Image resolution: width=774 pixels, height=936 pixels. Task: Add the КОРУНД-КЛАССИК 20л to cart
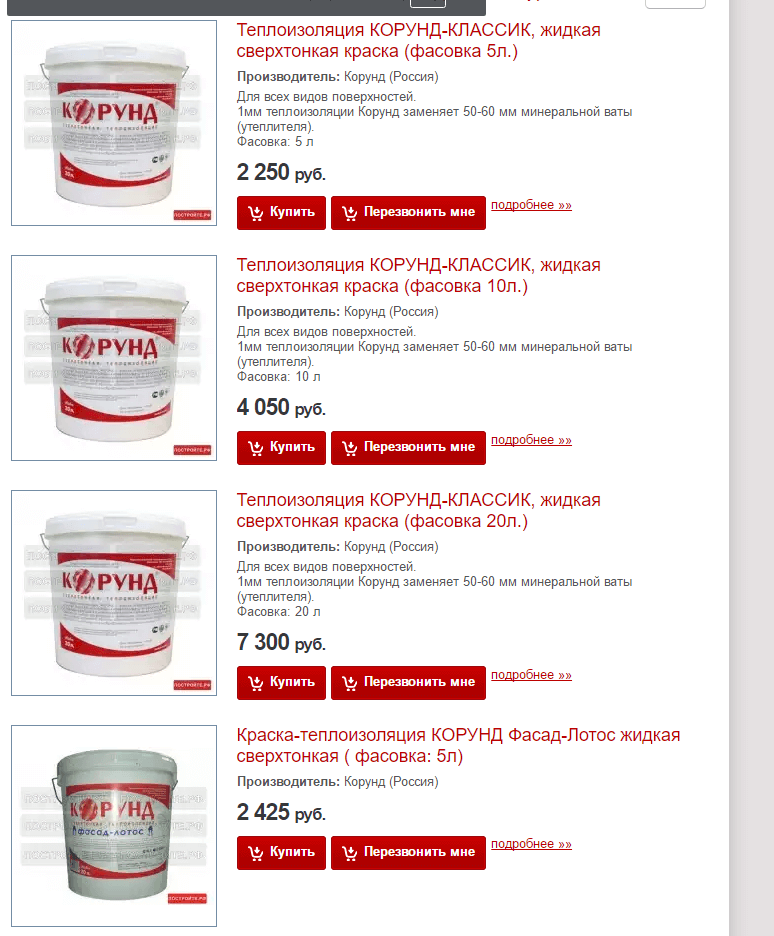click(x=281, y=683)
